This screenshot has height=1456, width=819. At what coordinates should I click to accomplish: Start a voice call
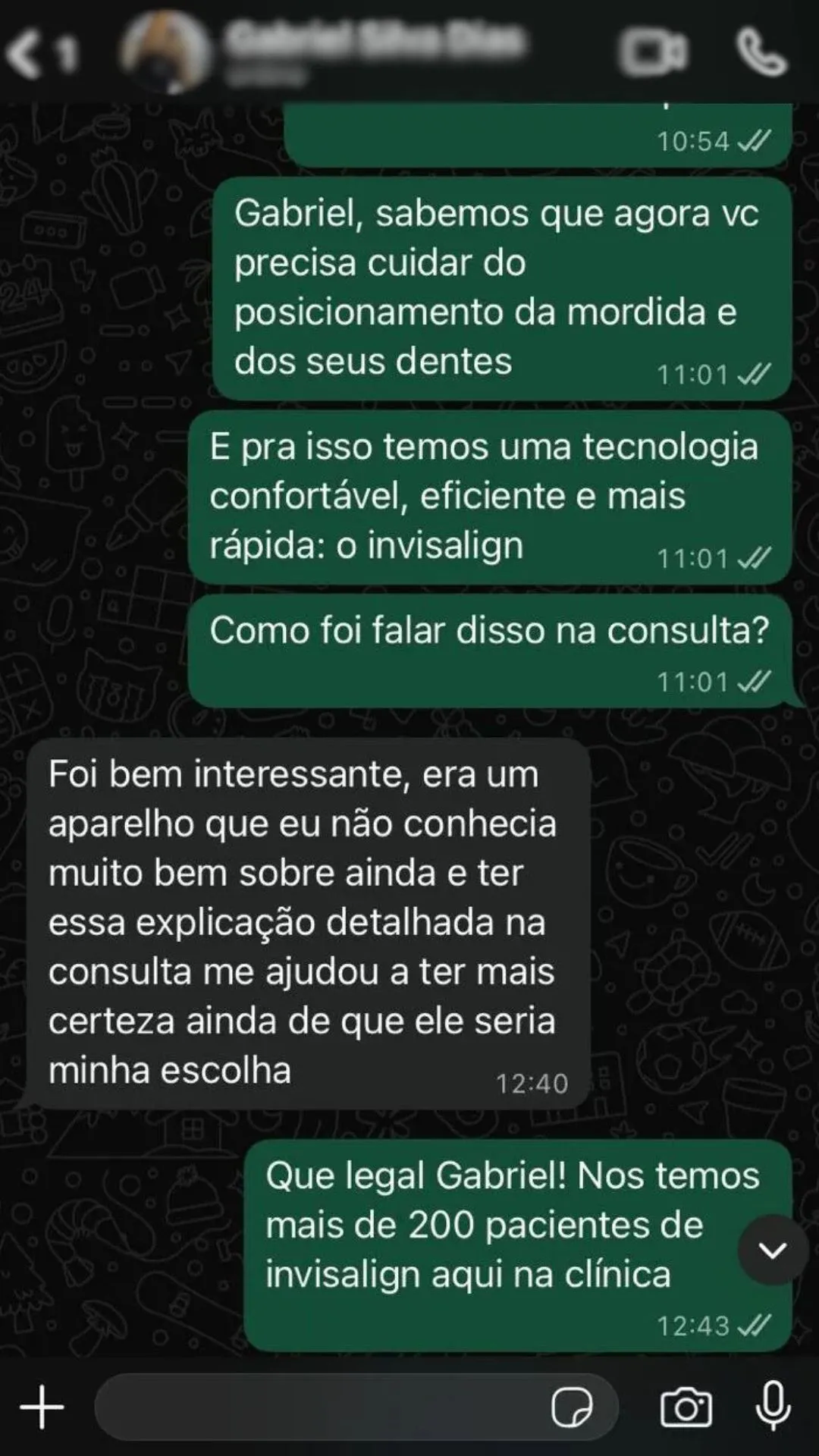(761, 53)
